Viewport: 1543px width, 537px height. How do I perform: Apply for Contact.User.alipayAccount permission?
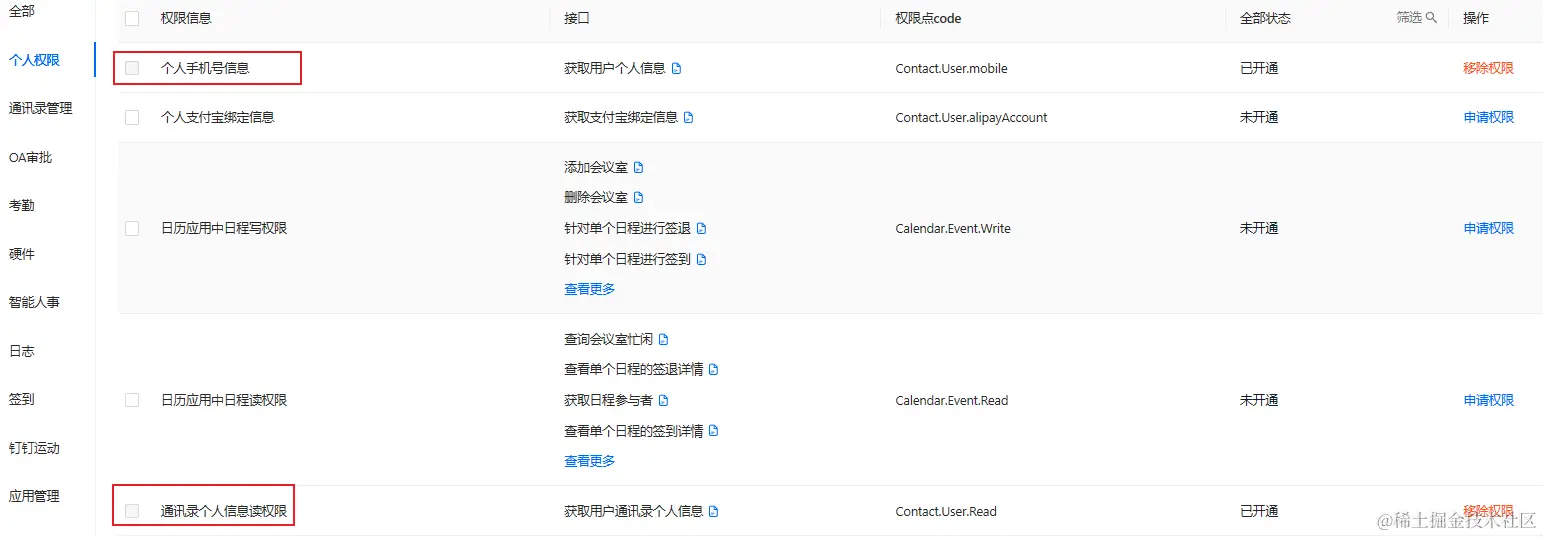(x=1488, y=117)
